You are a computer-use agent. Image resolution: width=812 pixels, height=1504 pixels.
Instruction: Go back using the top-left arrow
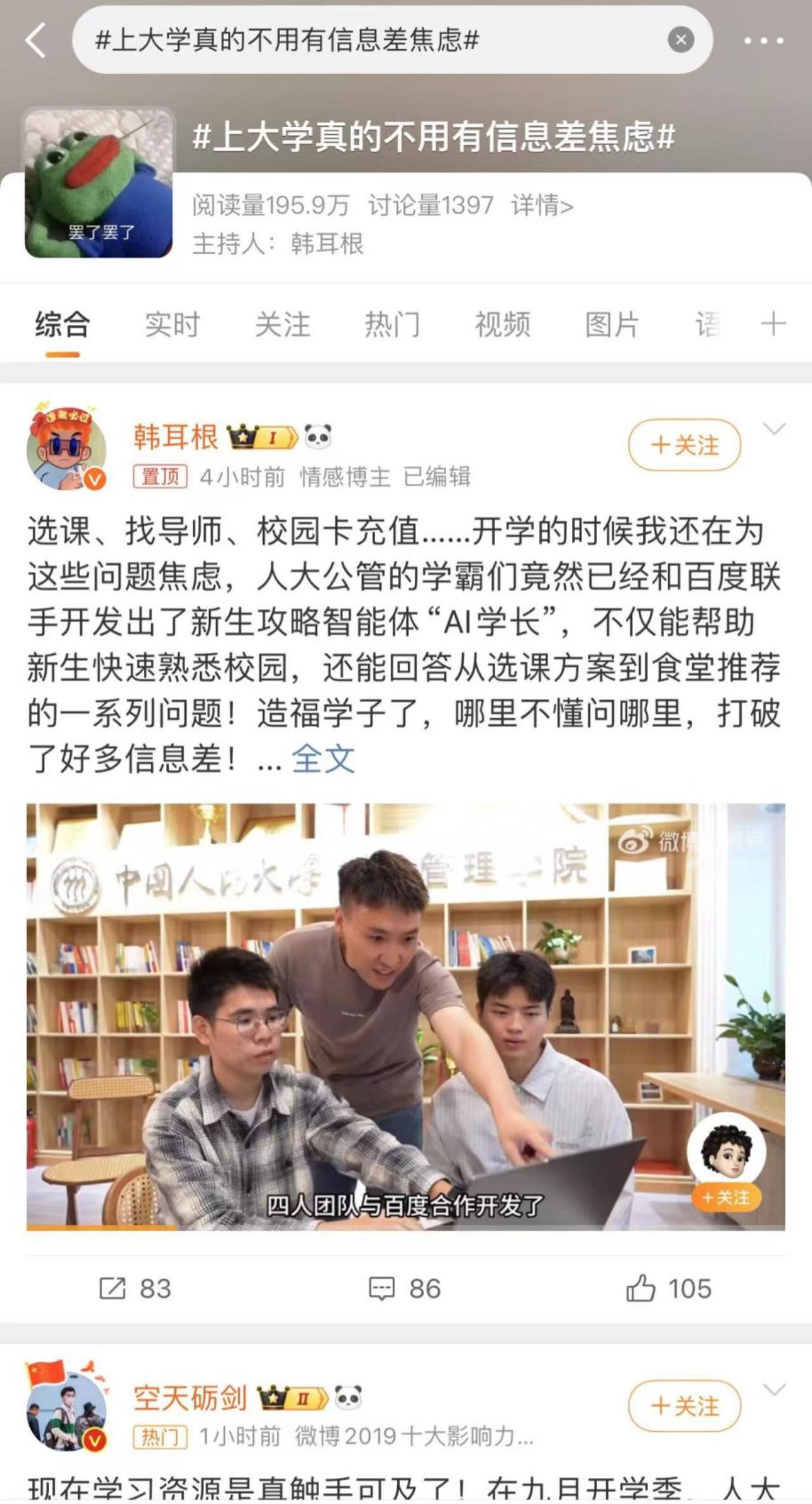pyautogui.click(x=36, y=40)
